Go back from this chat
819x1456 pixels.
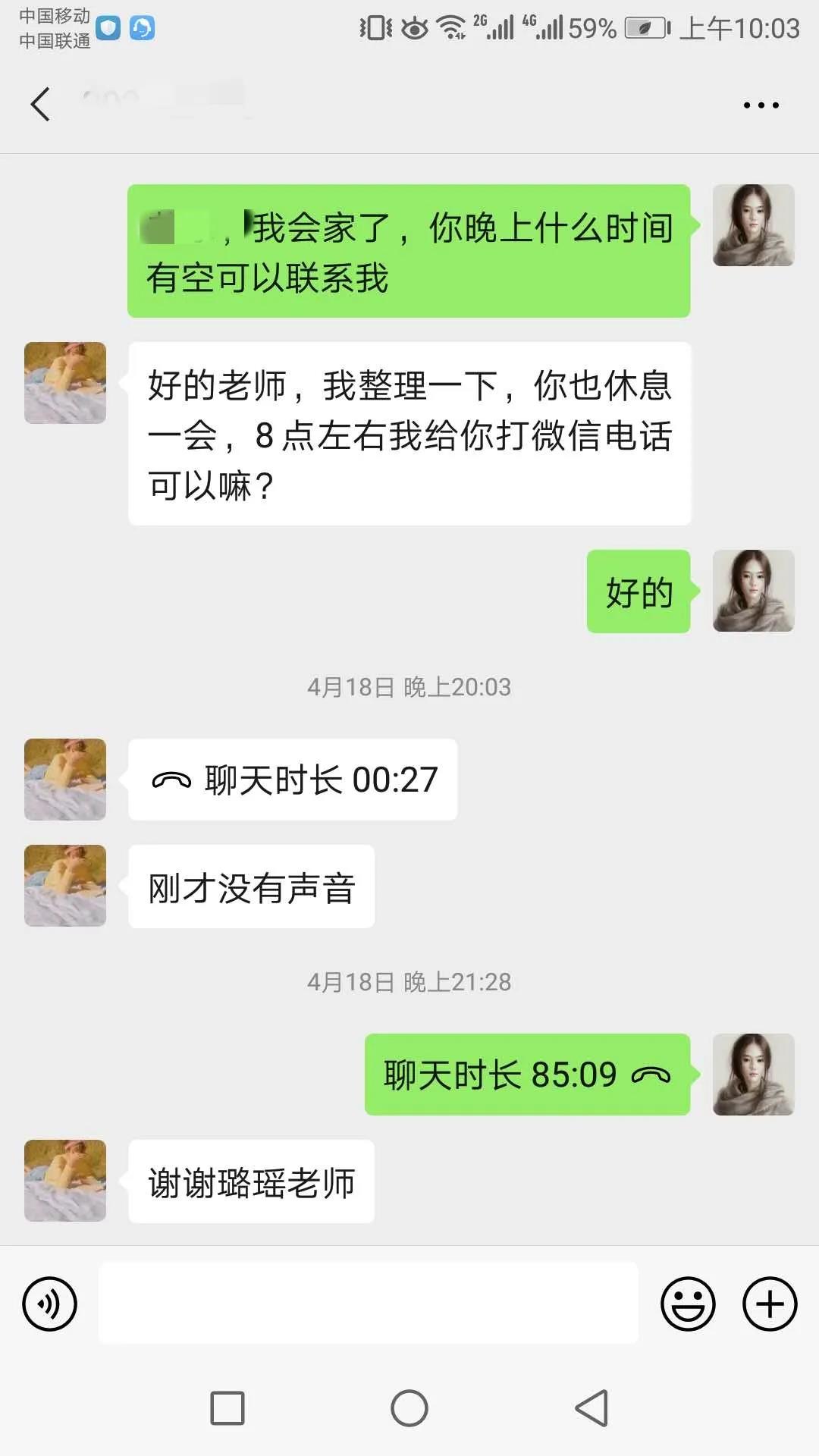pyautogui.click(x=41, y=105)
